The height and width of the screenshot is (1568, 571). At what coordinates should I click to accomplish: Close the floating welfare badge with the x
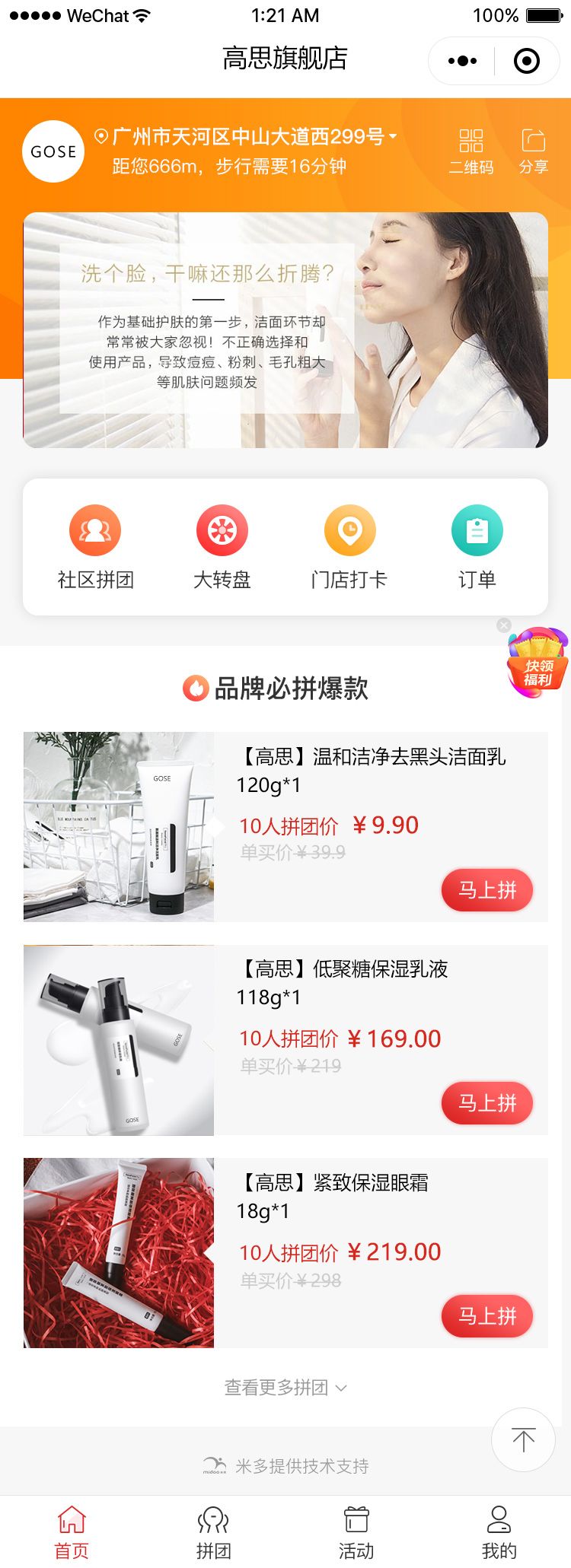503,625
